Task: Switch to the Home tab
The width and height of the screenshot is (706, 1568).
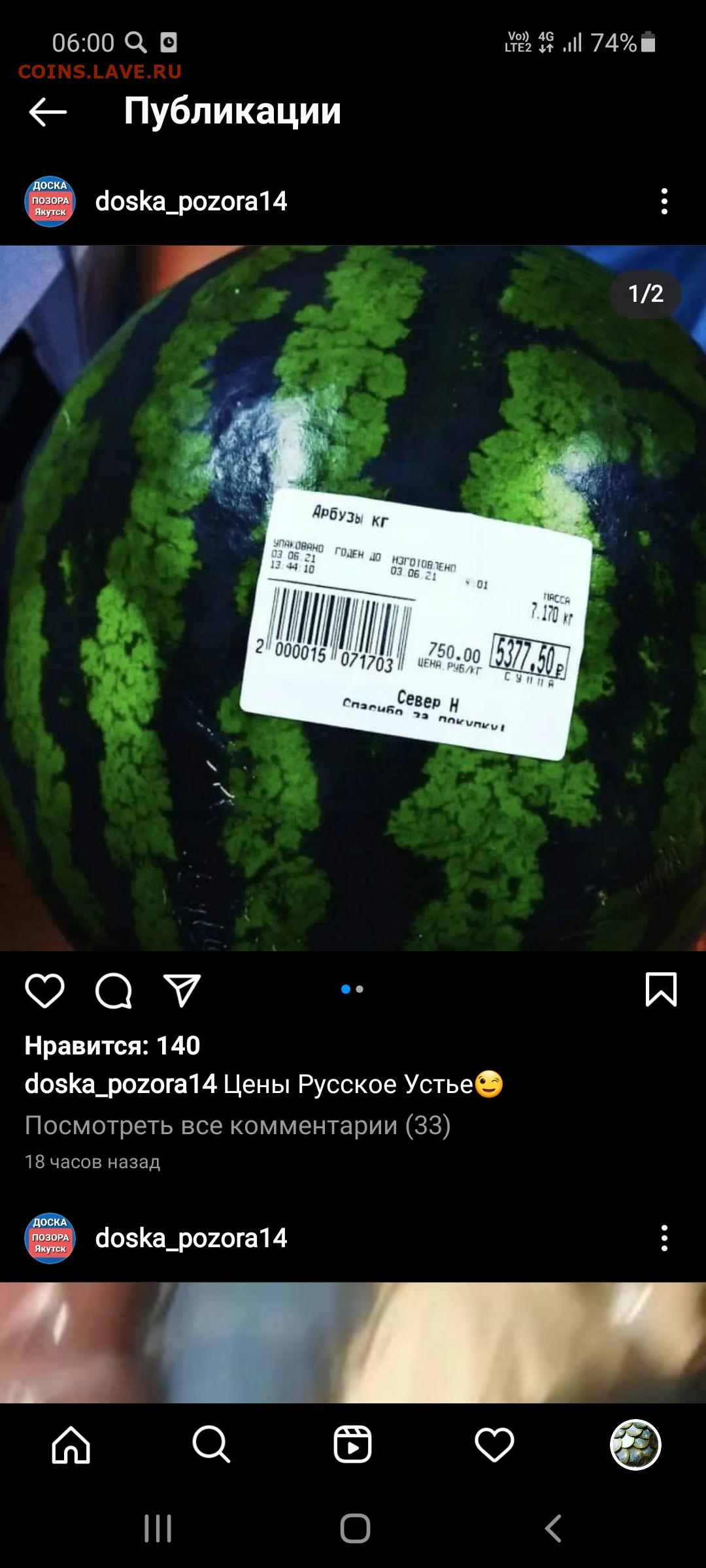Action: (x=71, y=1445)
